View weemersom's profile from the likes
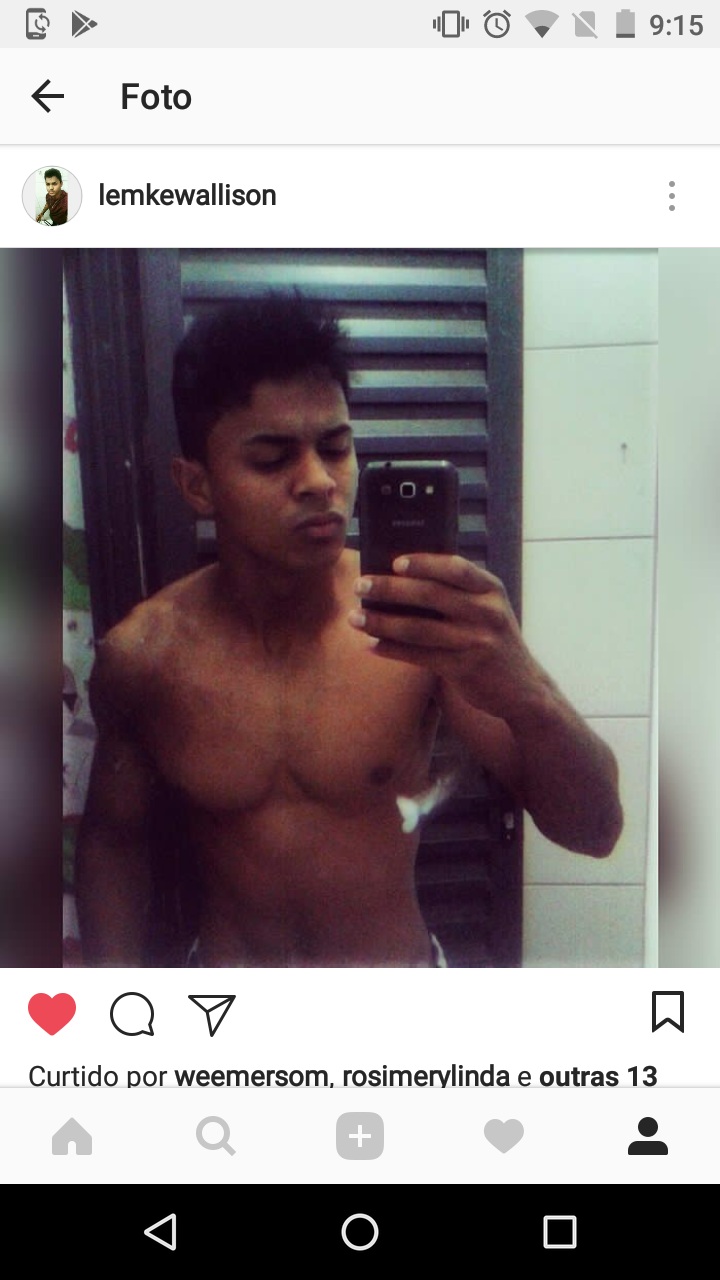Viewport: 720px width, 1280px height. (252, 1076)
